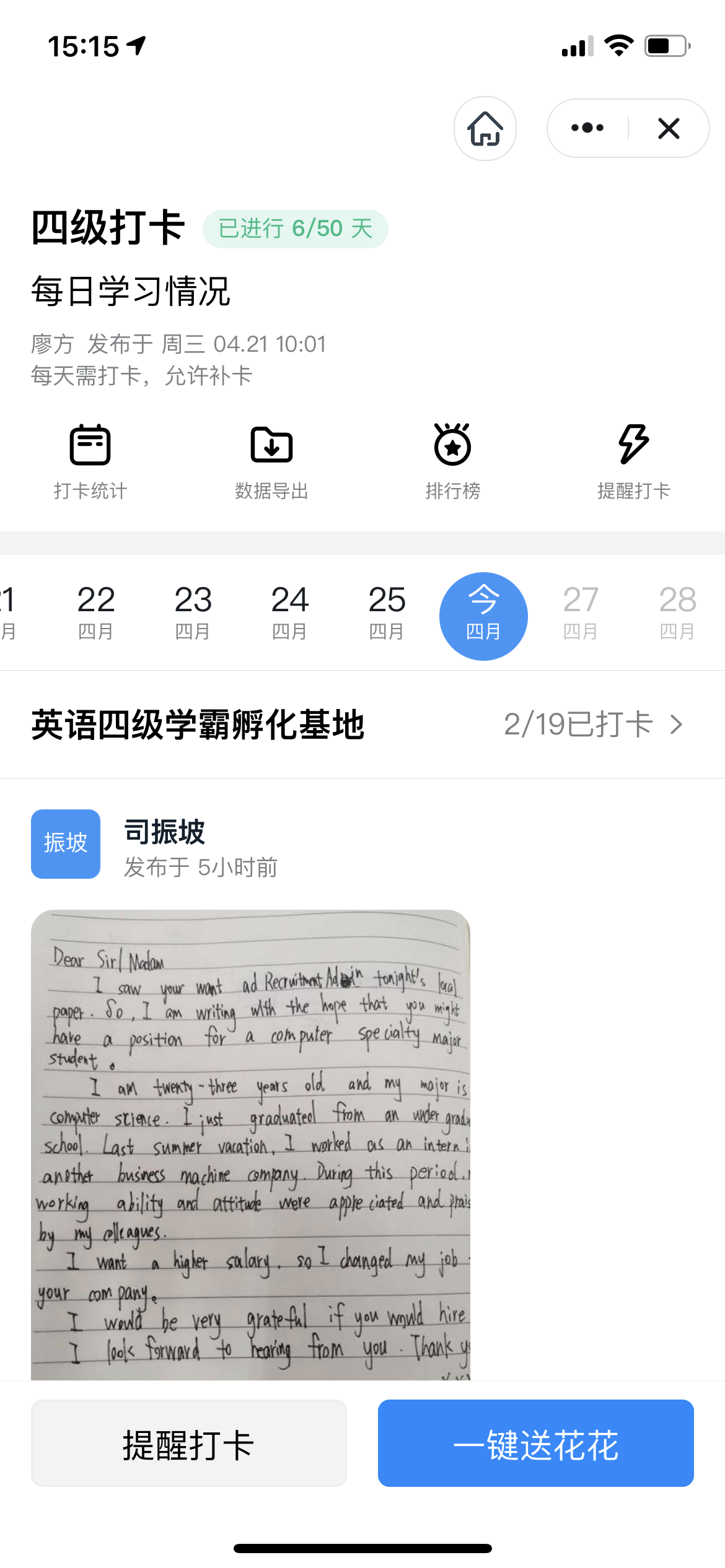Open 打卡统计 check-in statistics
Screen dimensions: 725x1568
90,461
